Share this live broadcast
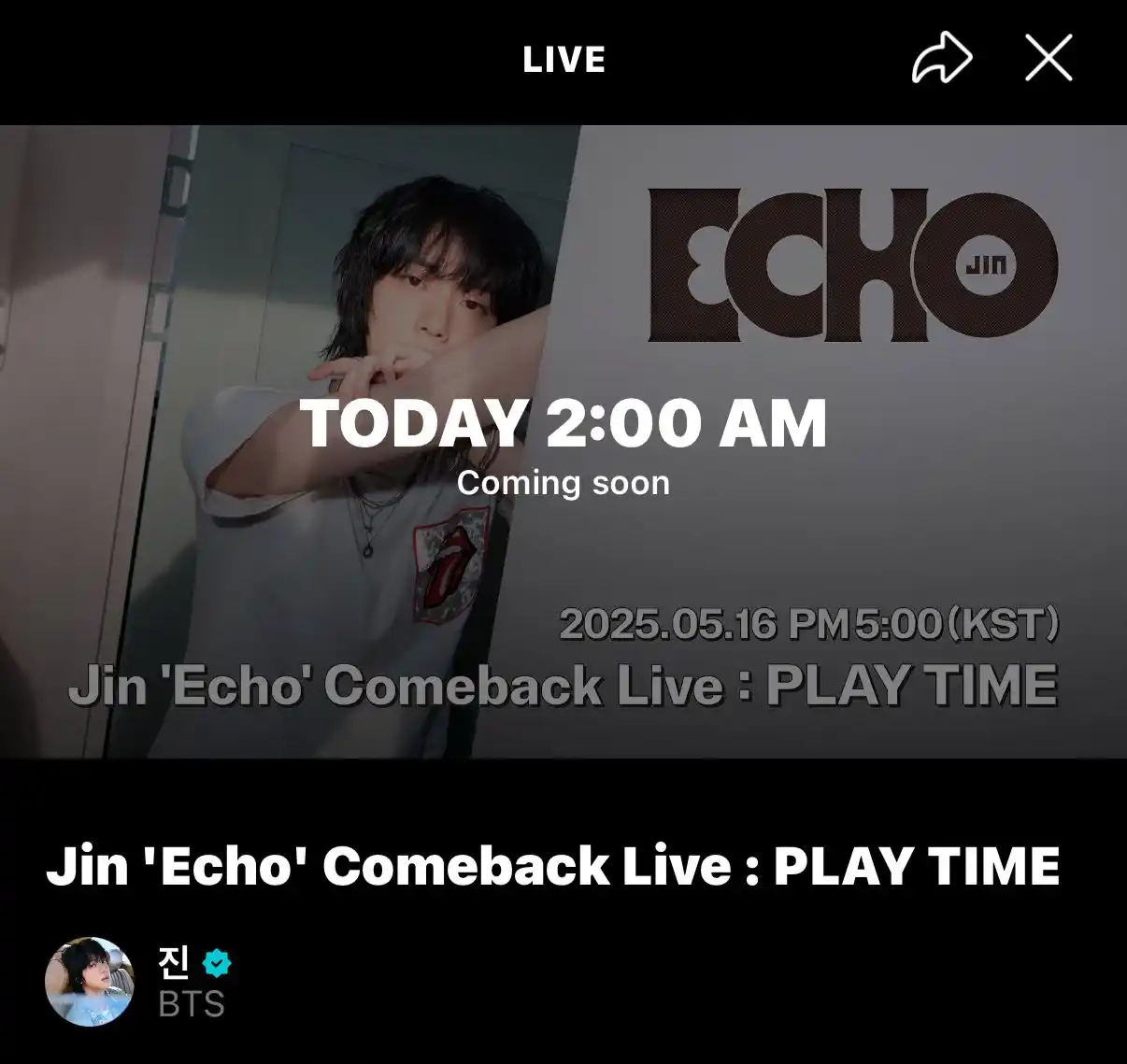The image size is (1127, 1064). [x=941, y=59]
